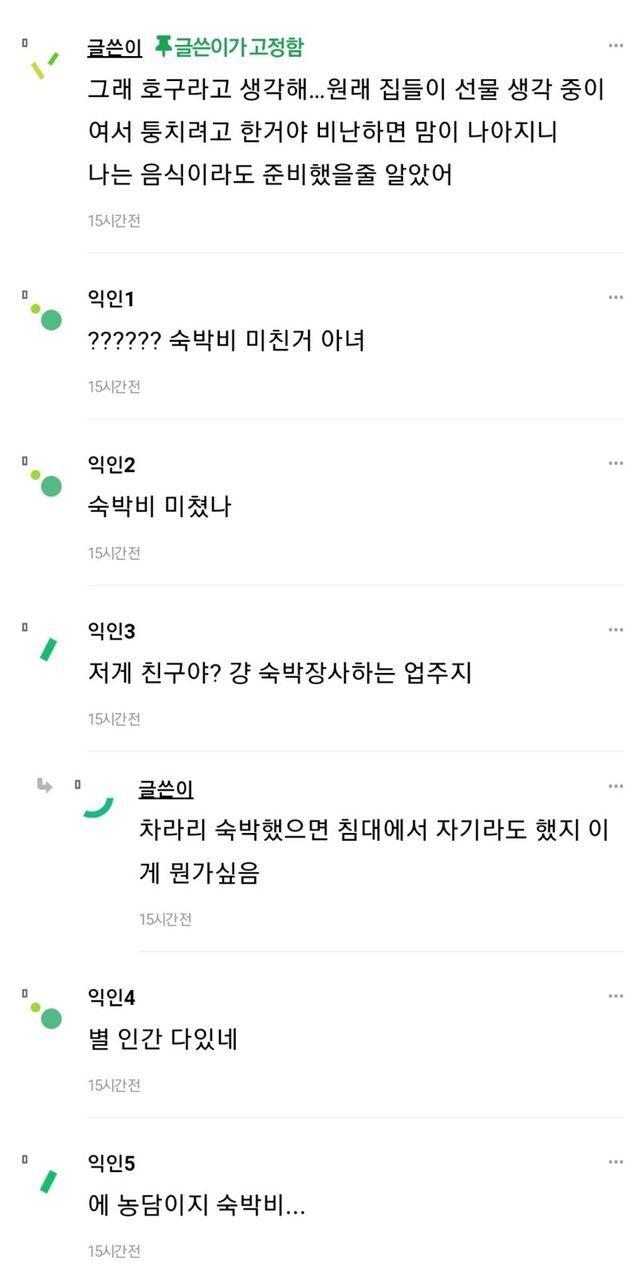Screen dimensions: 640x1280
Task: Tap the 글쓴이 name on the reply comment
Action: click(166, 789)
